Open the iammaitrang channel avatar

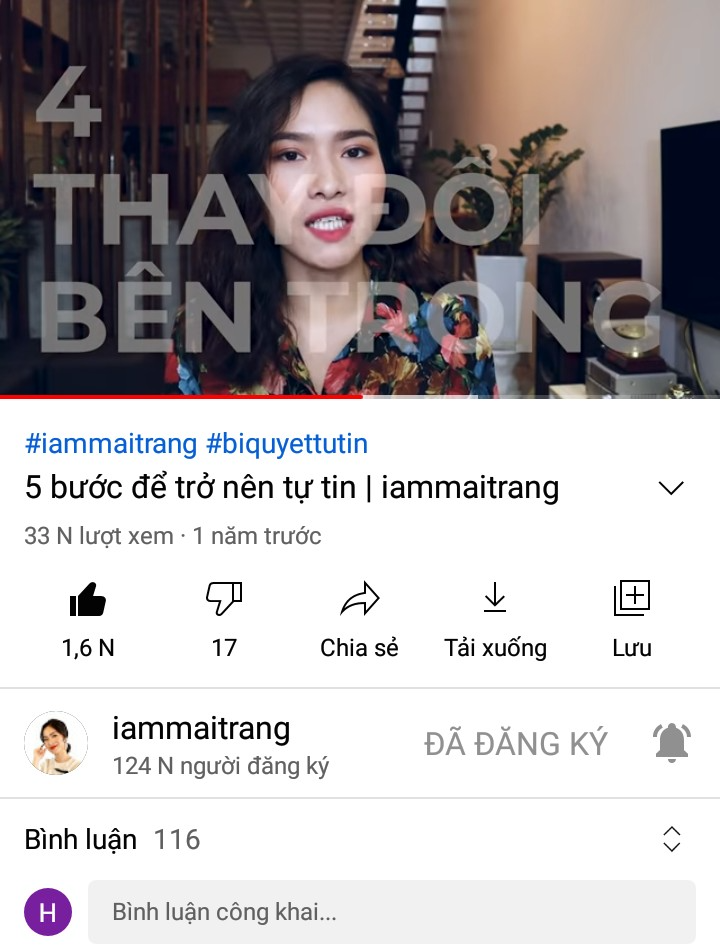pos(56,743)
